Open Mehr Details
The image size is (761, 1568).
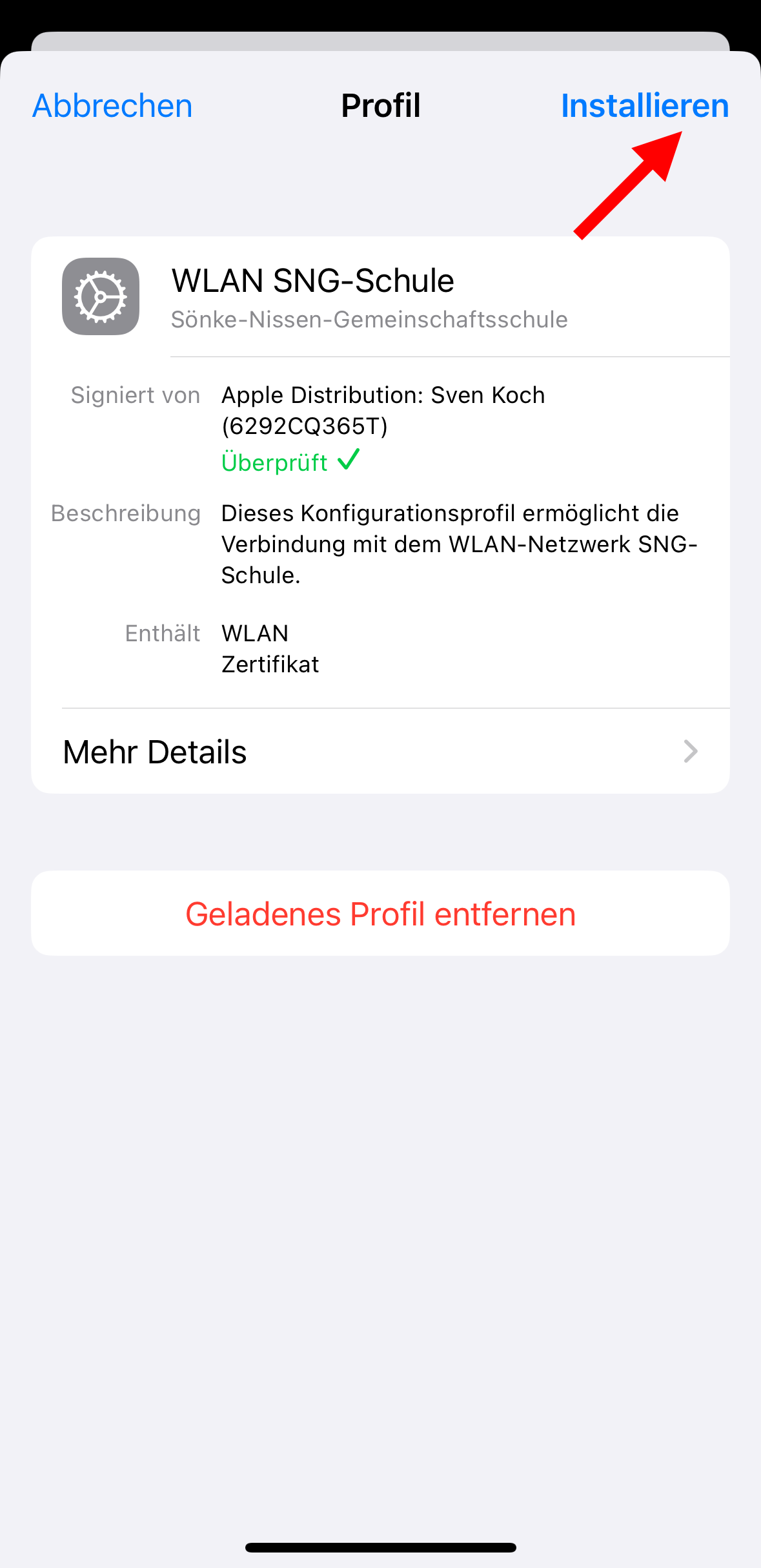click(x=155, y=751)
